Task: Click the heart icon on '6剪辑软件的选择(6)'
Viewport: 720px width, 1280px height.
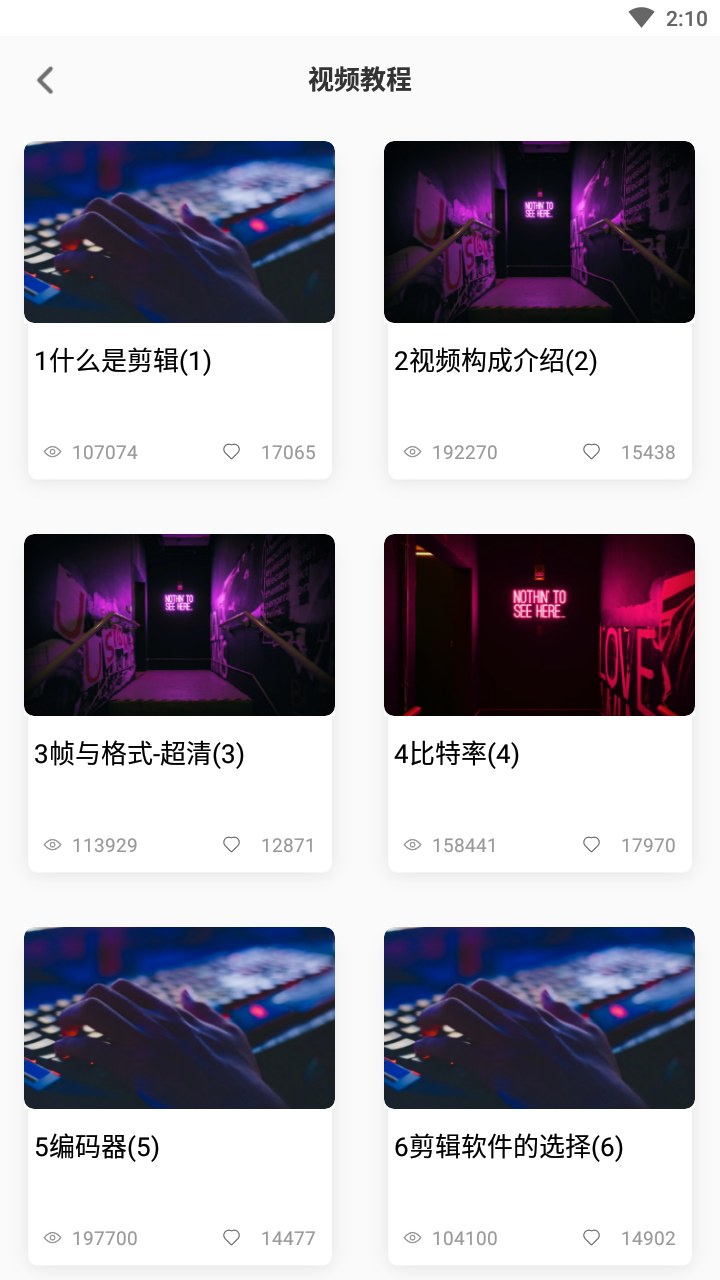Action: click(x=591, y=1237)
